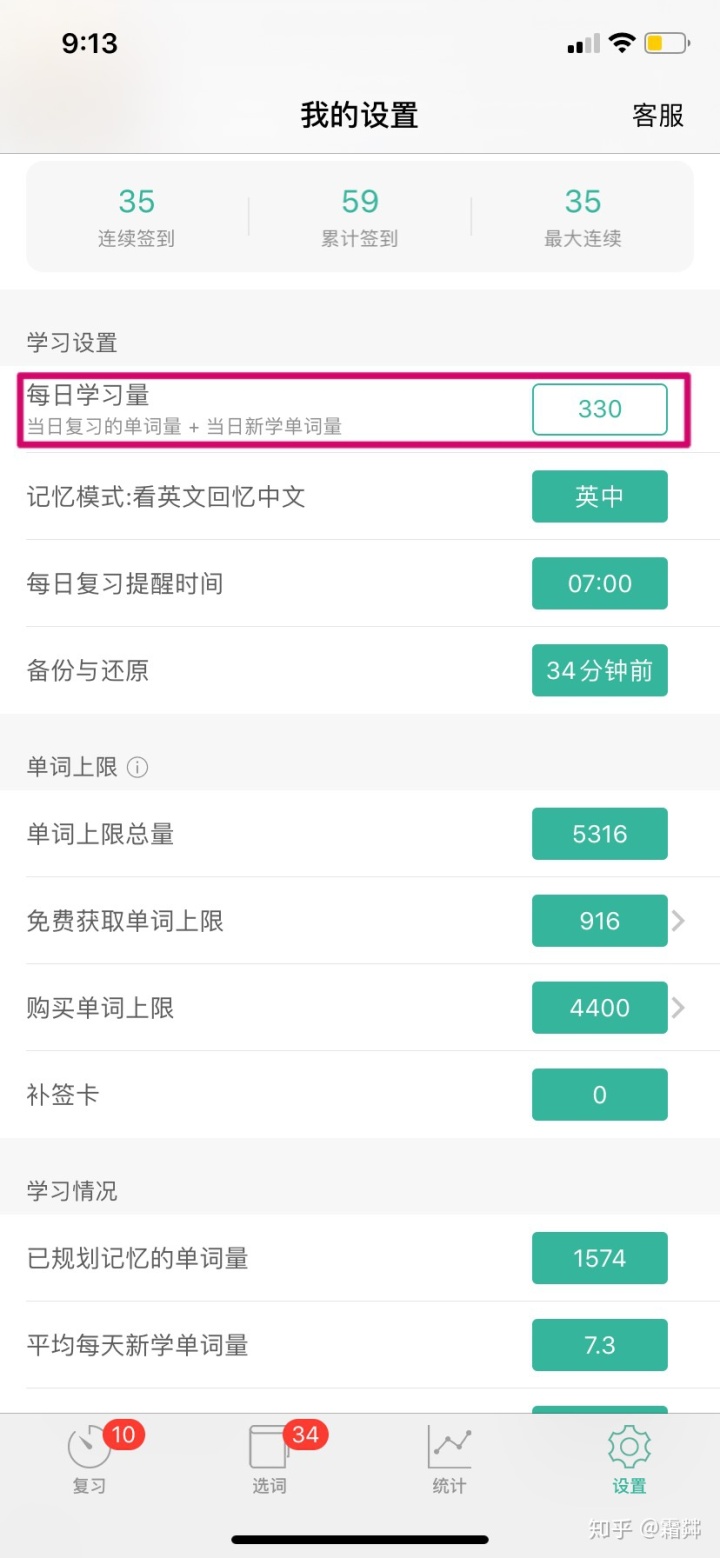The width and height of the screenshot is (720, 1558).
Task: Select the 设置 tab
Action: point(629,1460)
